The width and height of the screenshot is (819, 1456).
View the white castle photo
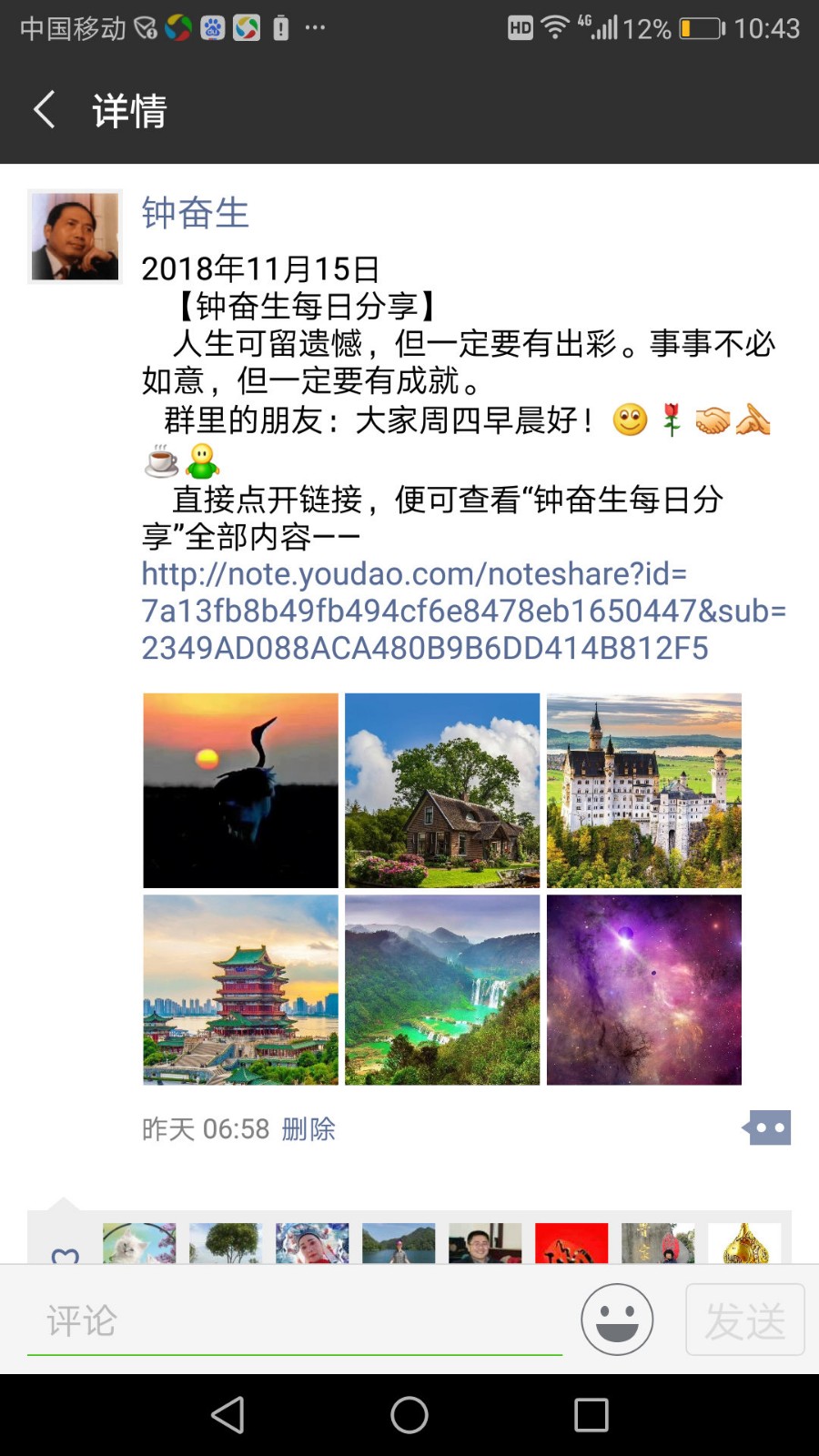tap(644, 790)
